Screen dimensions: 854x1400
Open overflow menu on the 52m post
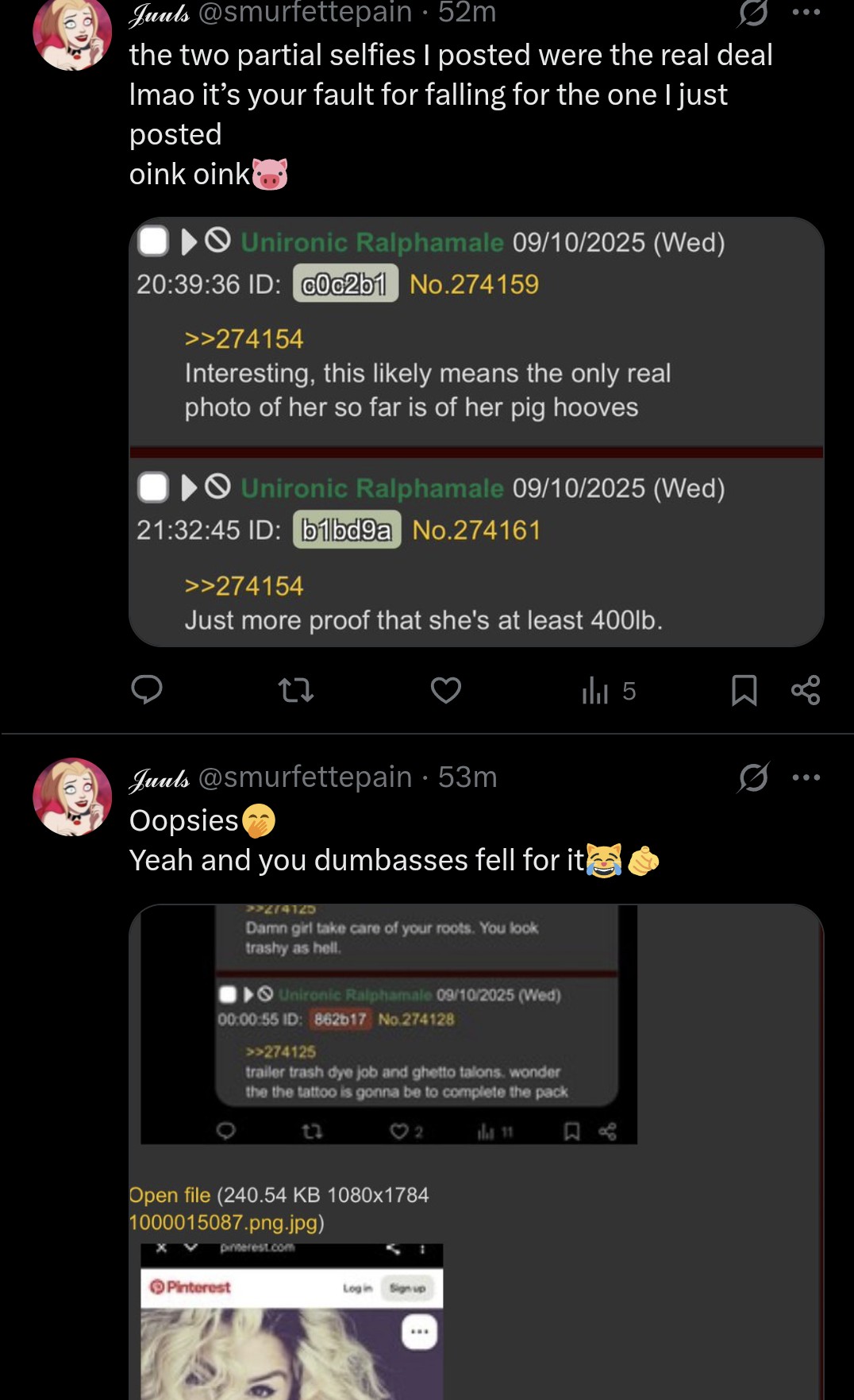pos(806,13)
